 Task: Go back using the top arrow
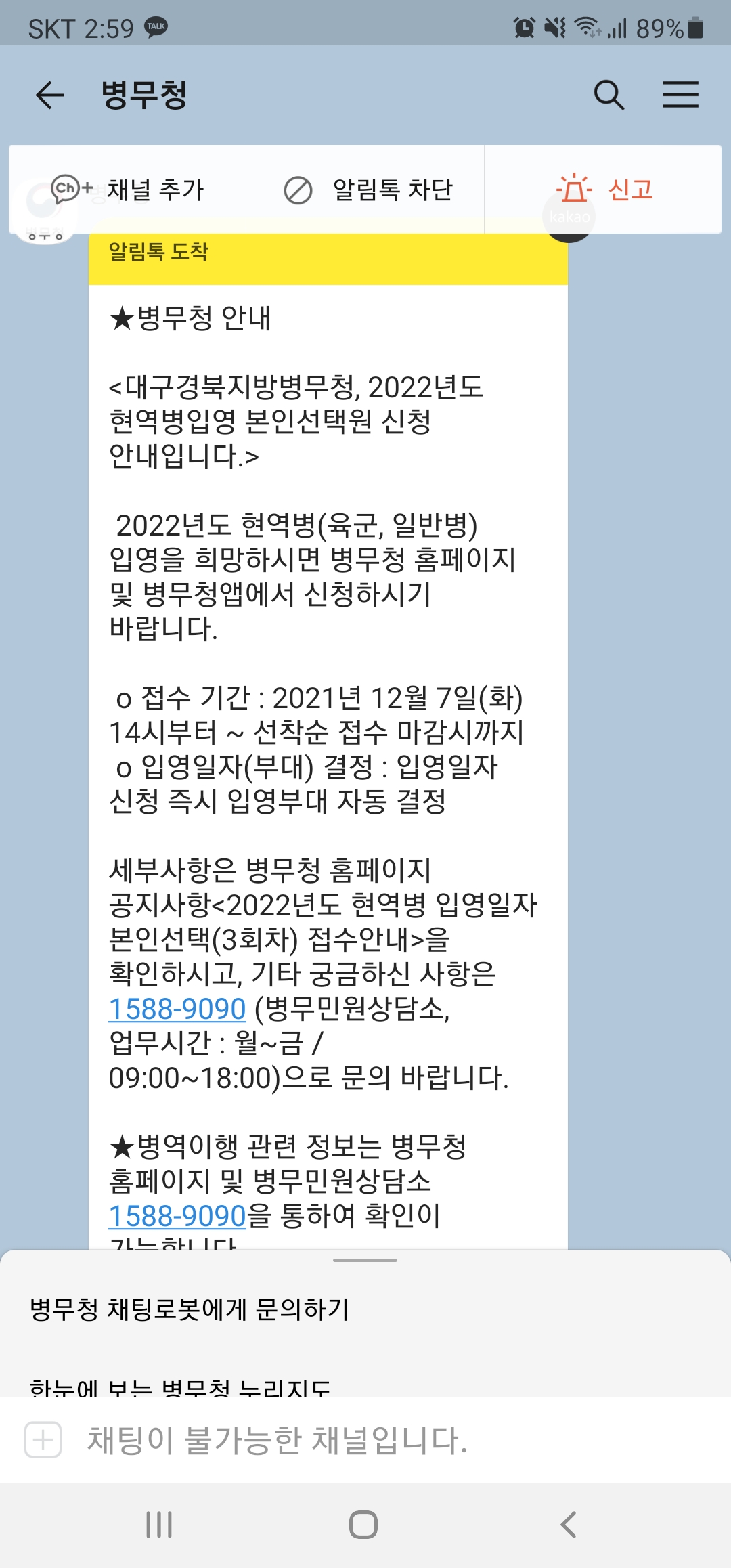click(49, 95)
